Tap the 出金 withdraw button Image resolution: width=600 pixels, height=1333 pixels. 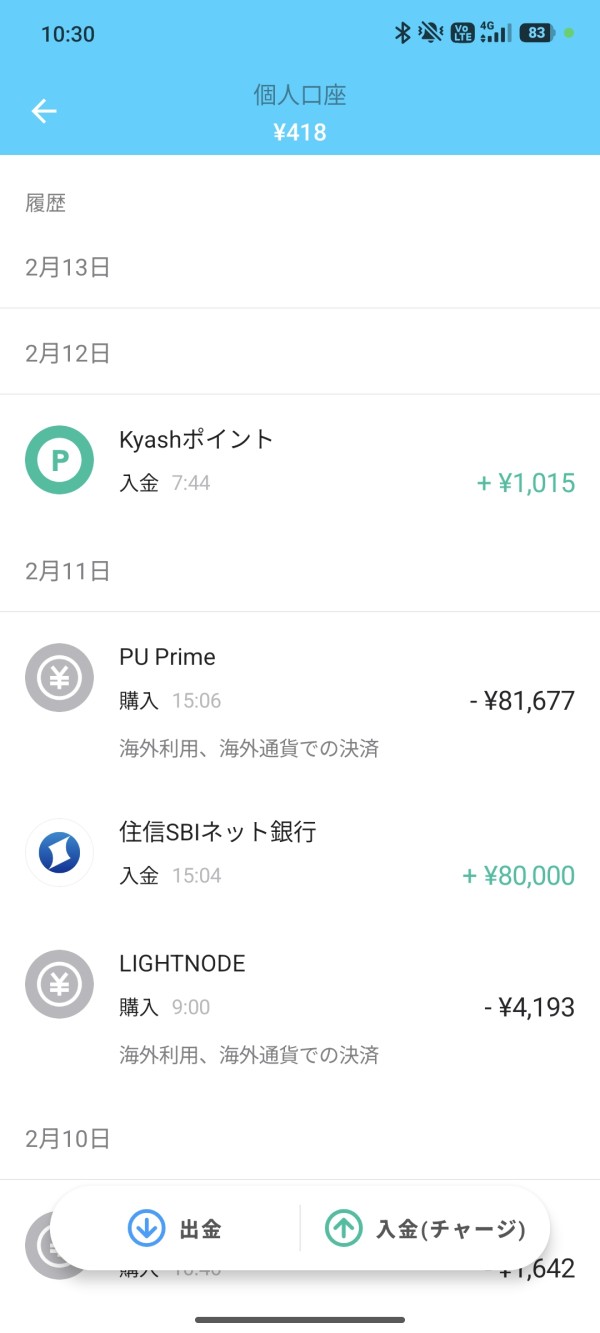(x=175, y=1228)
